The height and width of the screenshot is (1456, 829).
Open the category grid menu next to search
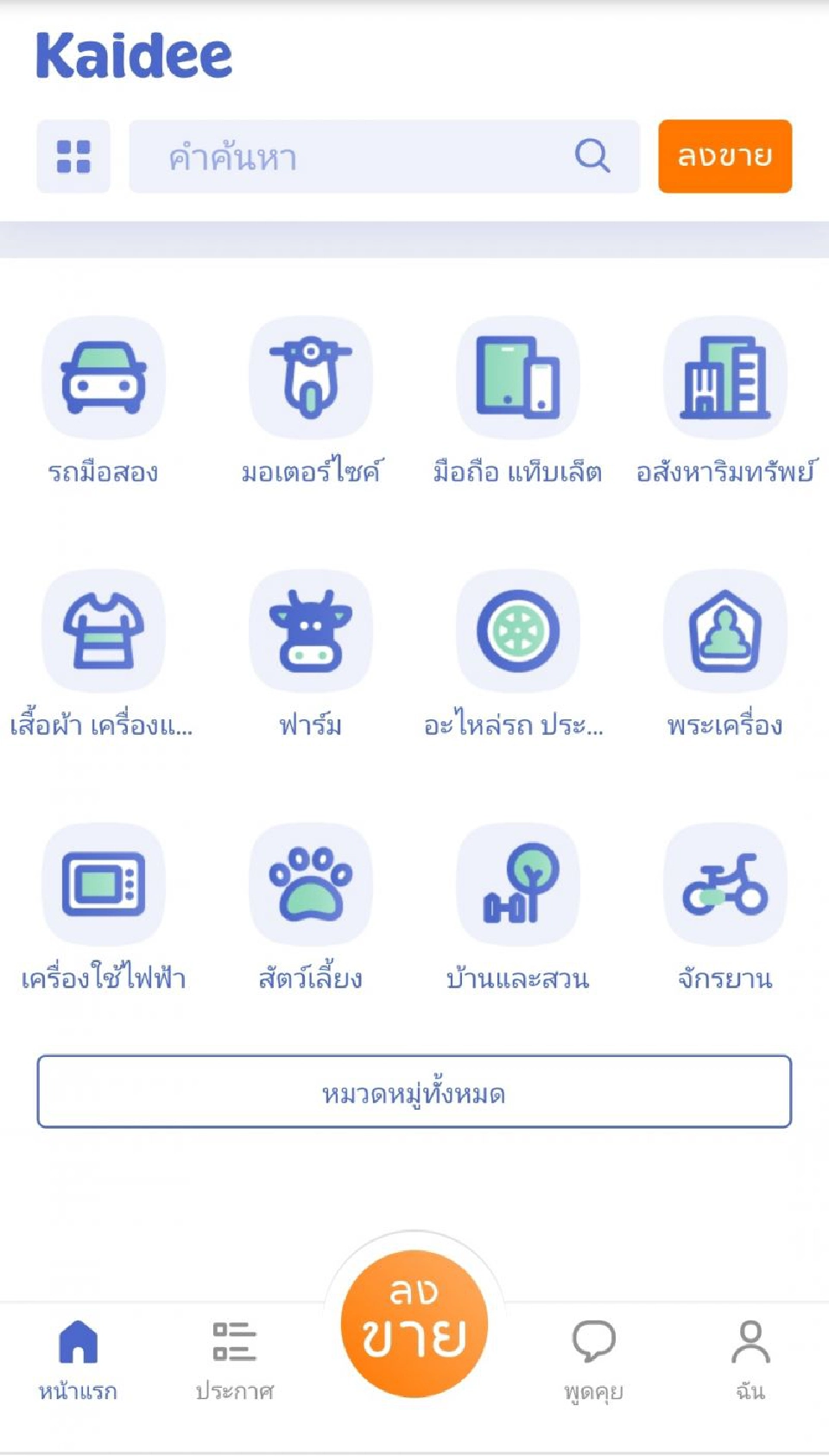tap(73, 157)
